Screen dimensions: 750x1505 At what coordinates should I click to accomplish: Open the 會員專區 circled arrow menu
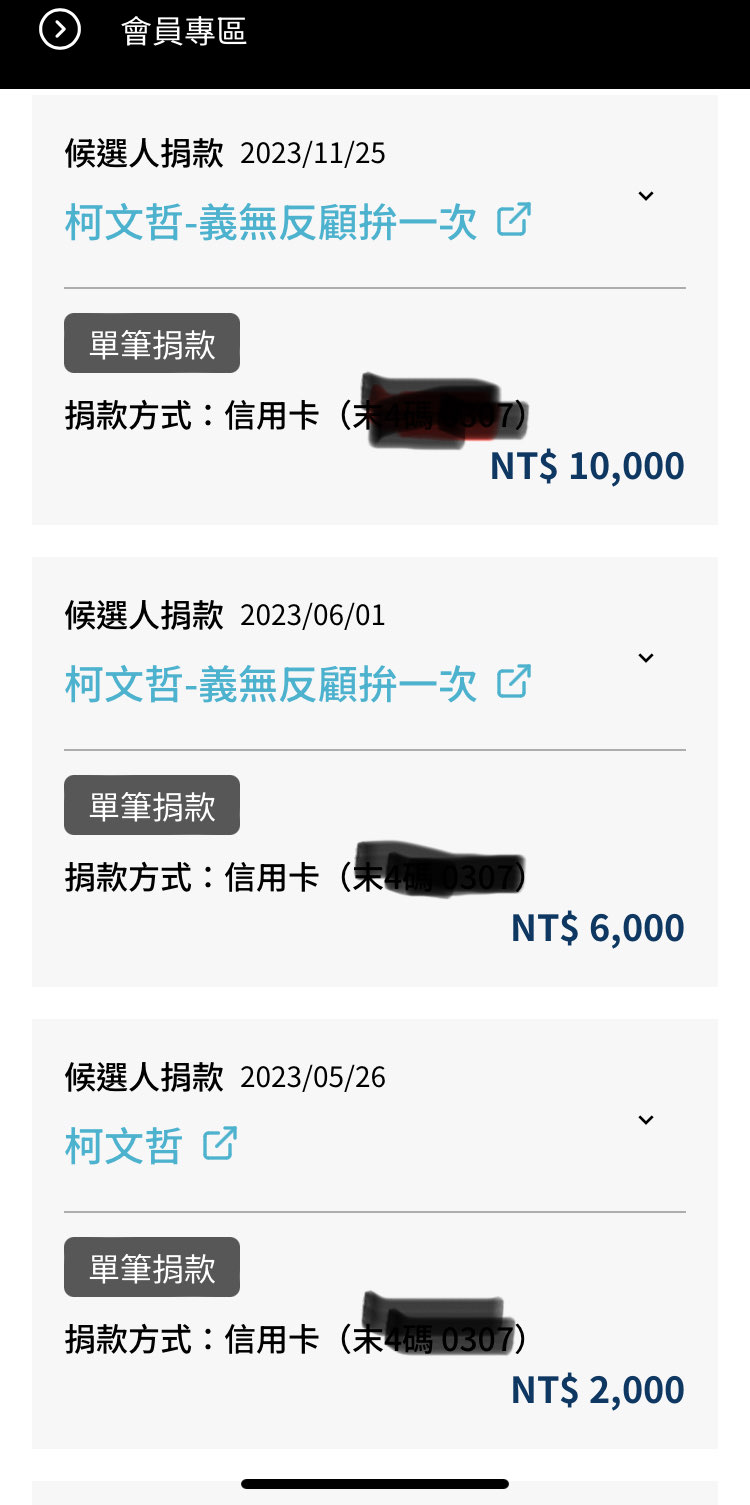[60, 30]
